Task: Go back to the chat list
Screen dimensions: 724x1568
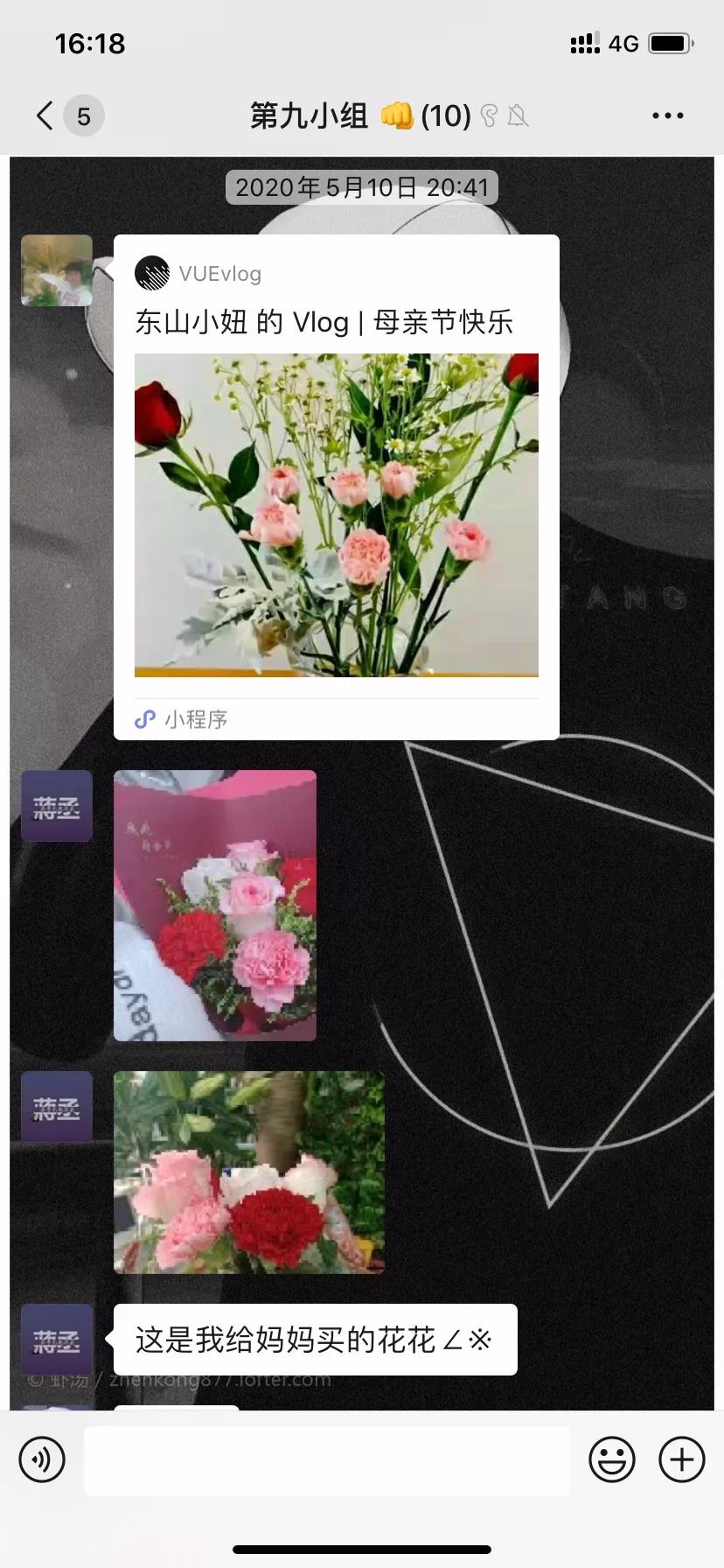Action: coord(45,115)
